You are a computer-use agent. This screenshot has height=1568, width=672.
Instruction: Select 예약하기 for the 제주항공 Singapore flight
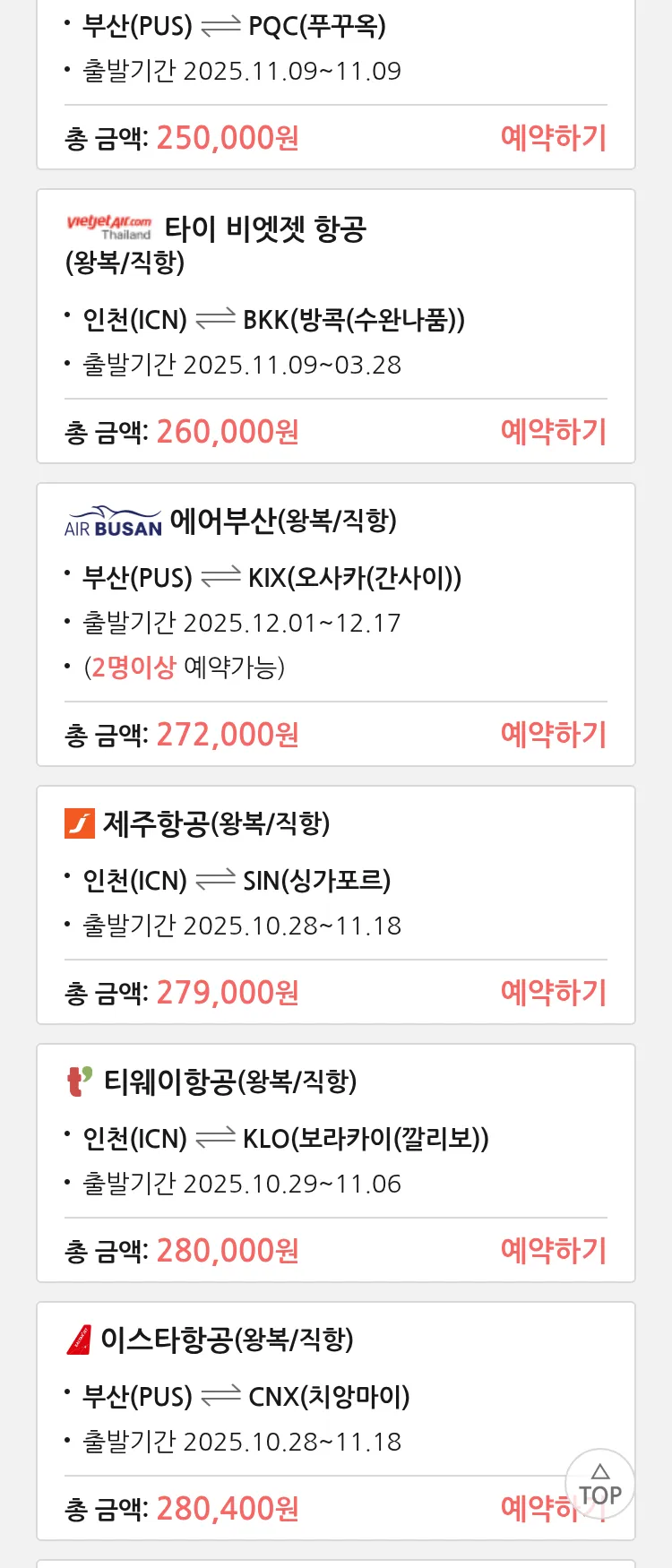553,993
